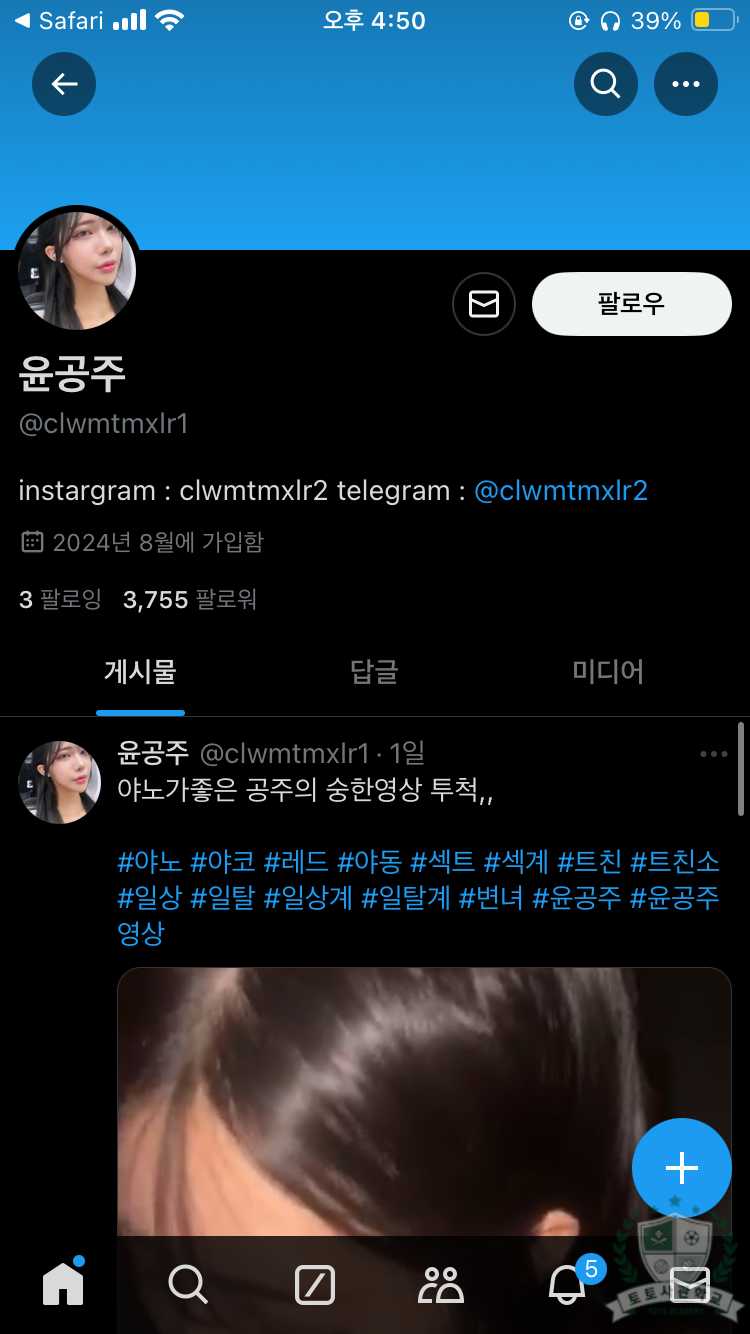Open the post's three-dot menu
The image size is (750, 1334).
pyautogui.click(x=713, y=754)
